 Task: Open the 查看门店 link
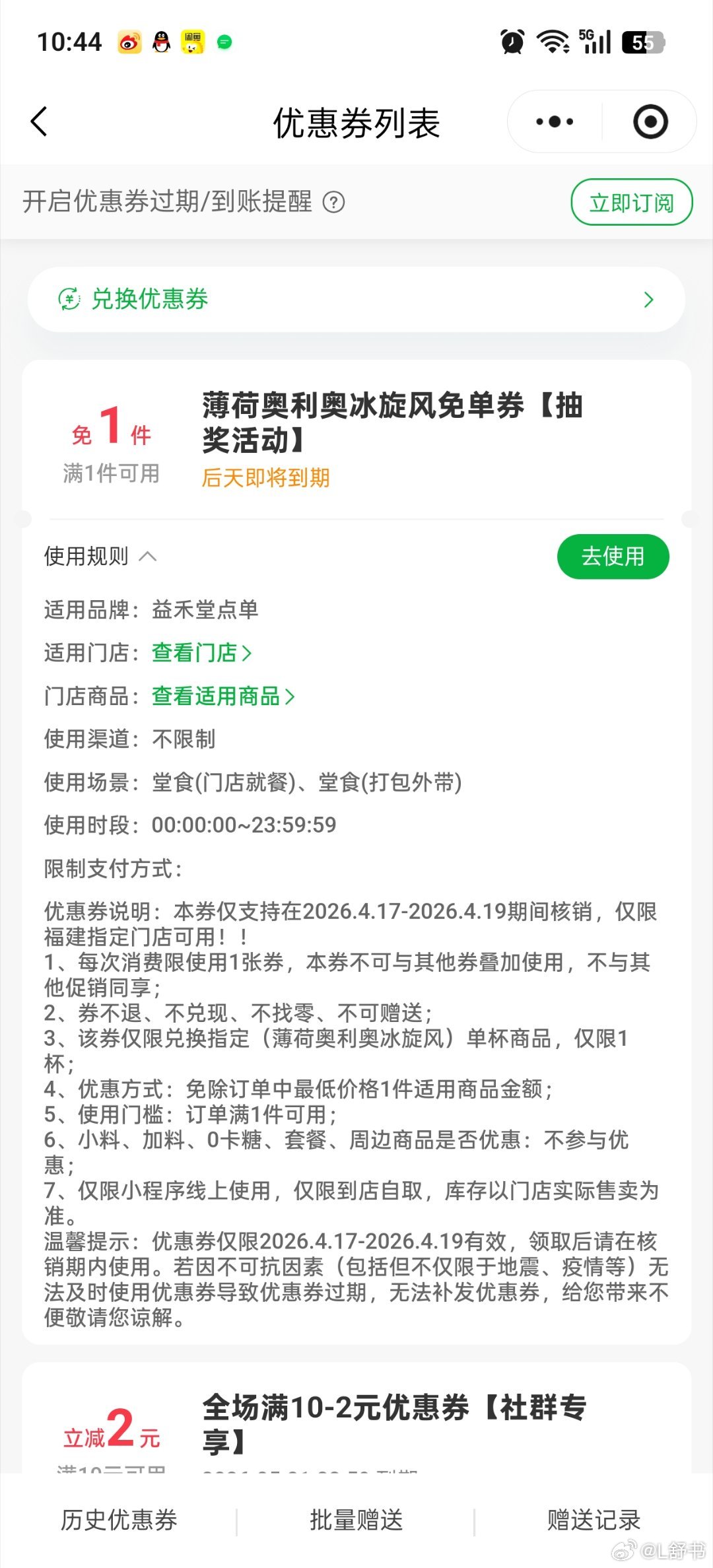tap(201, 653)
